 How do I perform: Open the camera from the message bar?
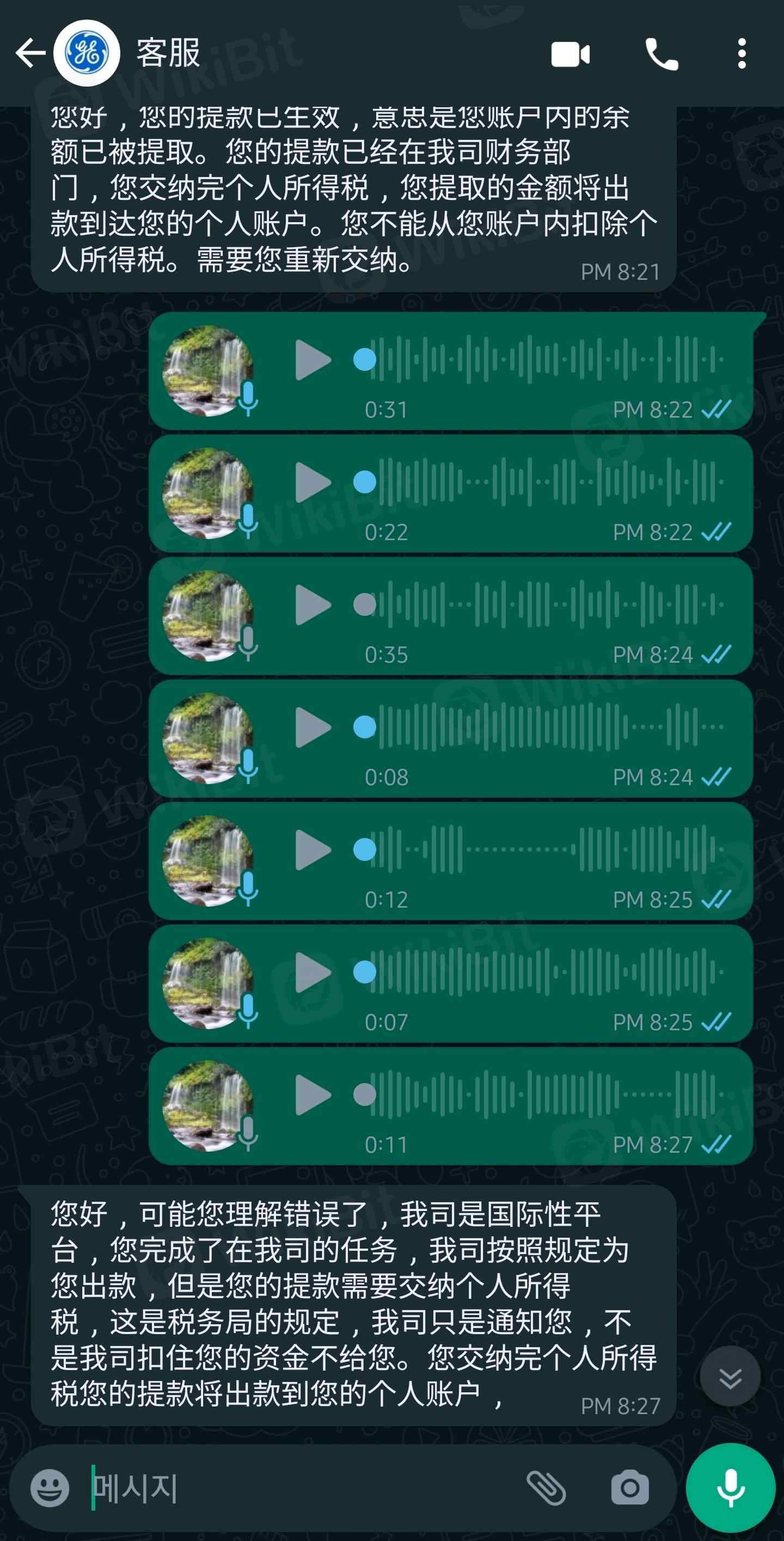(630, 1488)
